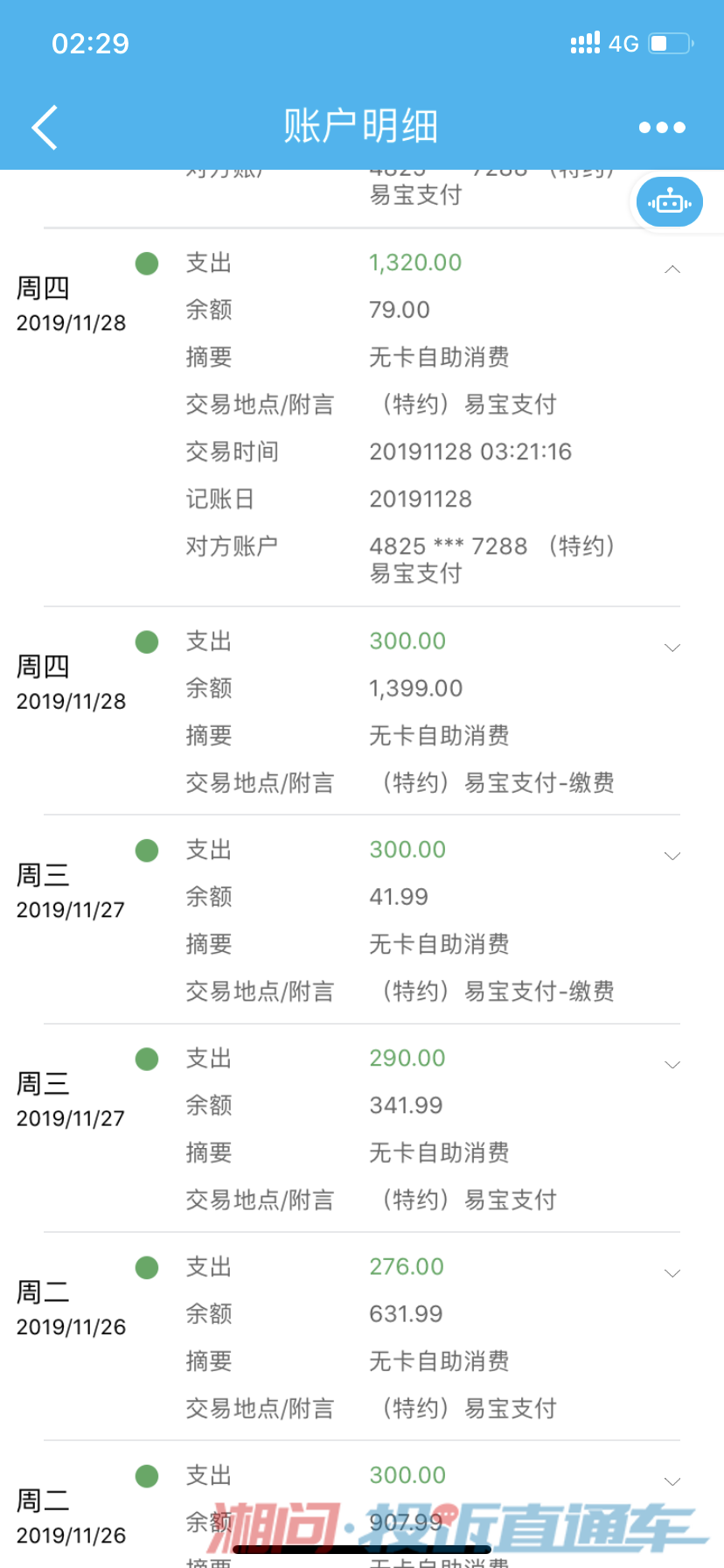Expand the 276.00 transaction details
The width and height of the screenshot is (724, 1568).
click(672, 1272)
